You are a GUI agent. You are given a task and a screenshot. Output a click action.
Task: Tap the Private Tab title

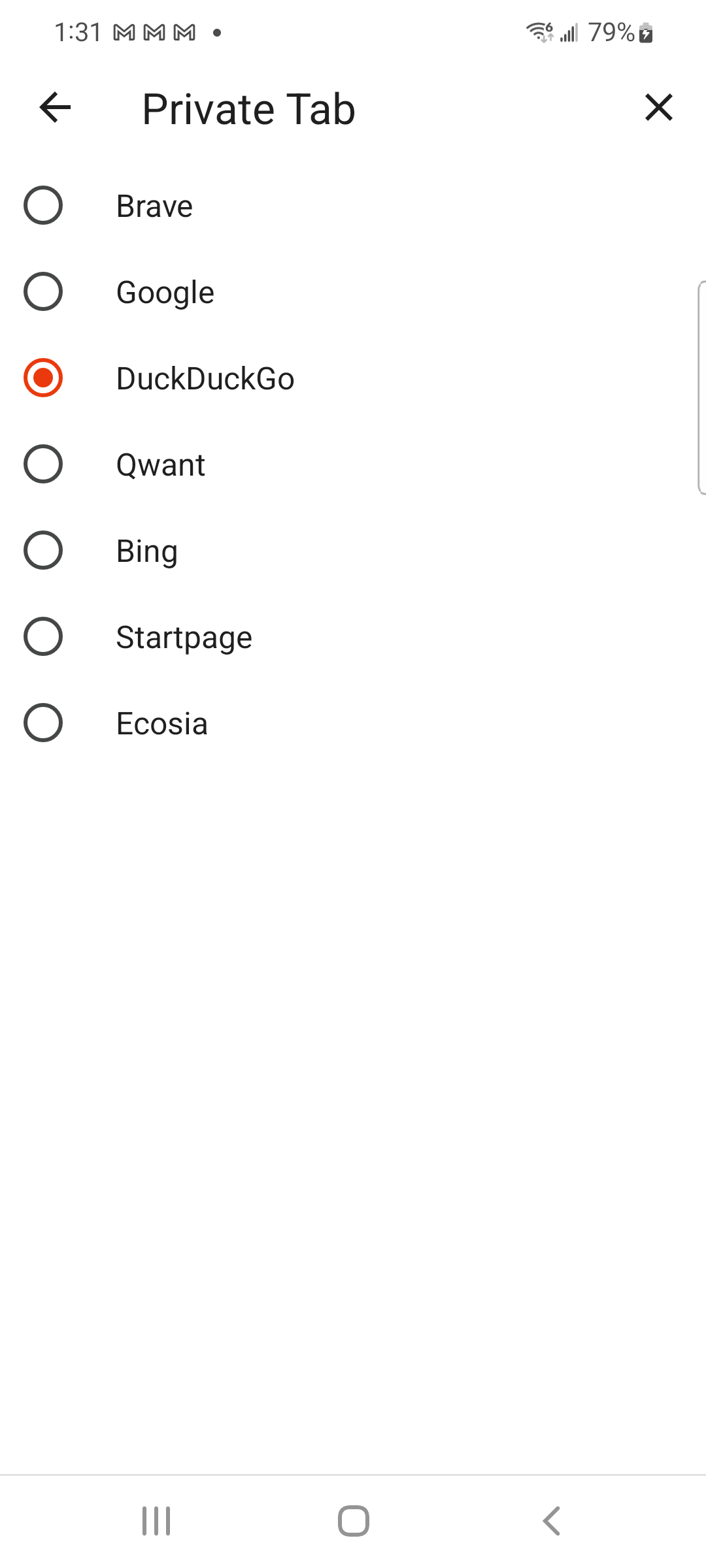pos(248,108)
